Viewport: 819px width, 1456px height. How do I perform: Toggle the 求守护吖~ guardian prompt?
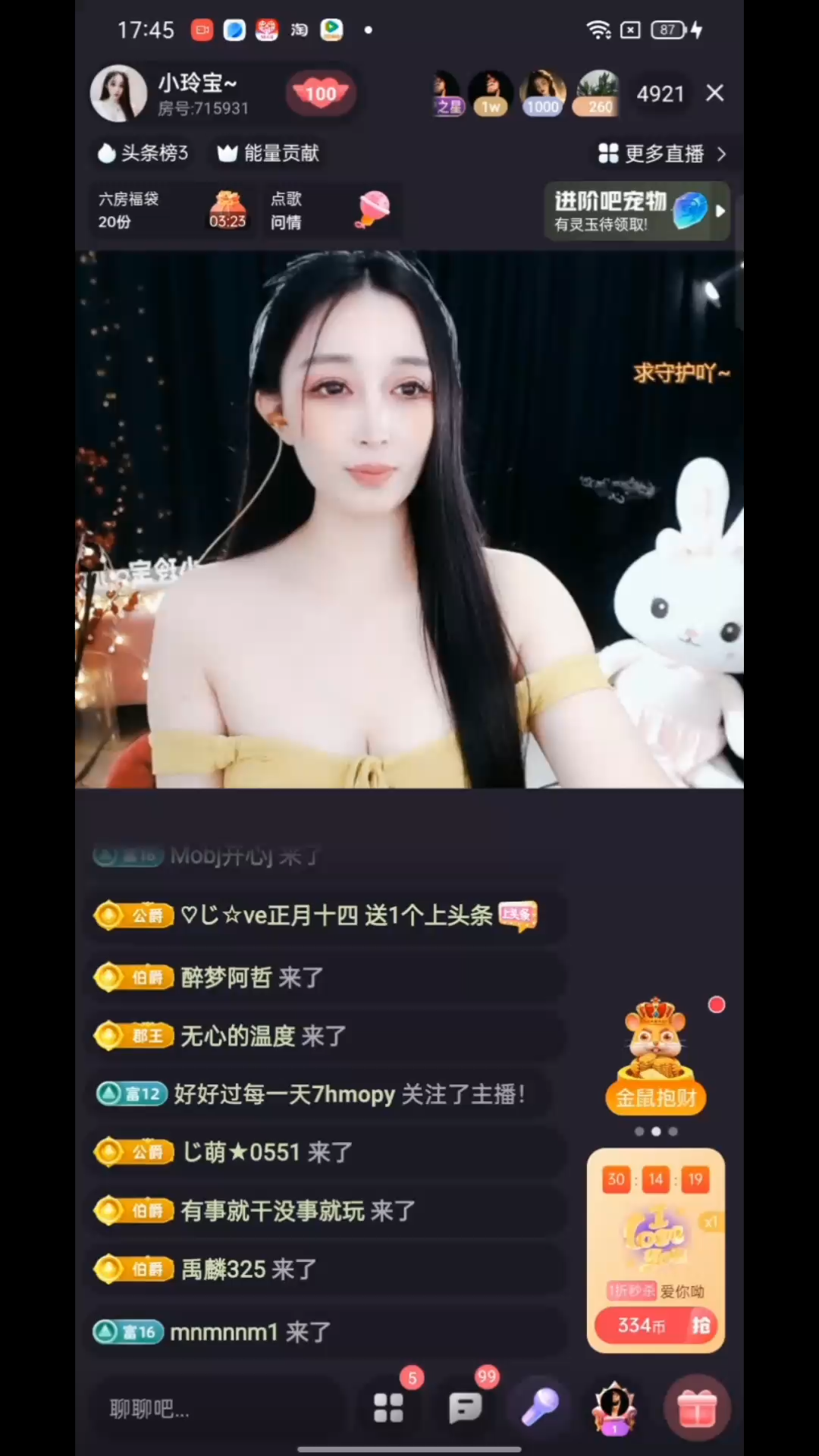679,373
